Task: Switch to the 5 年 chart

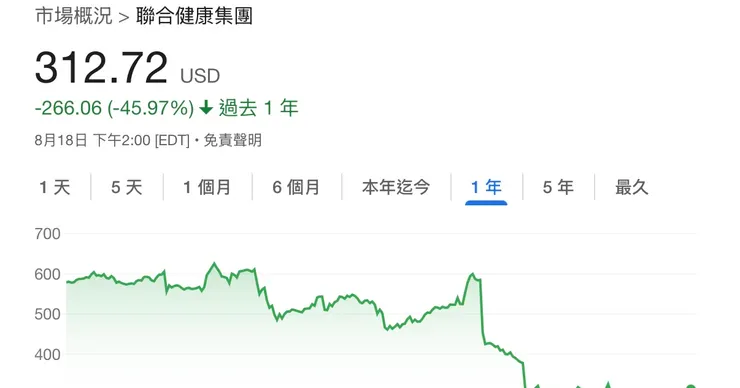Action: coord(558,187)
